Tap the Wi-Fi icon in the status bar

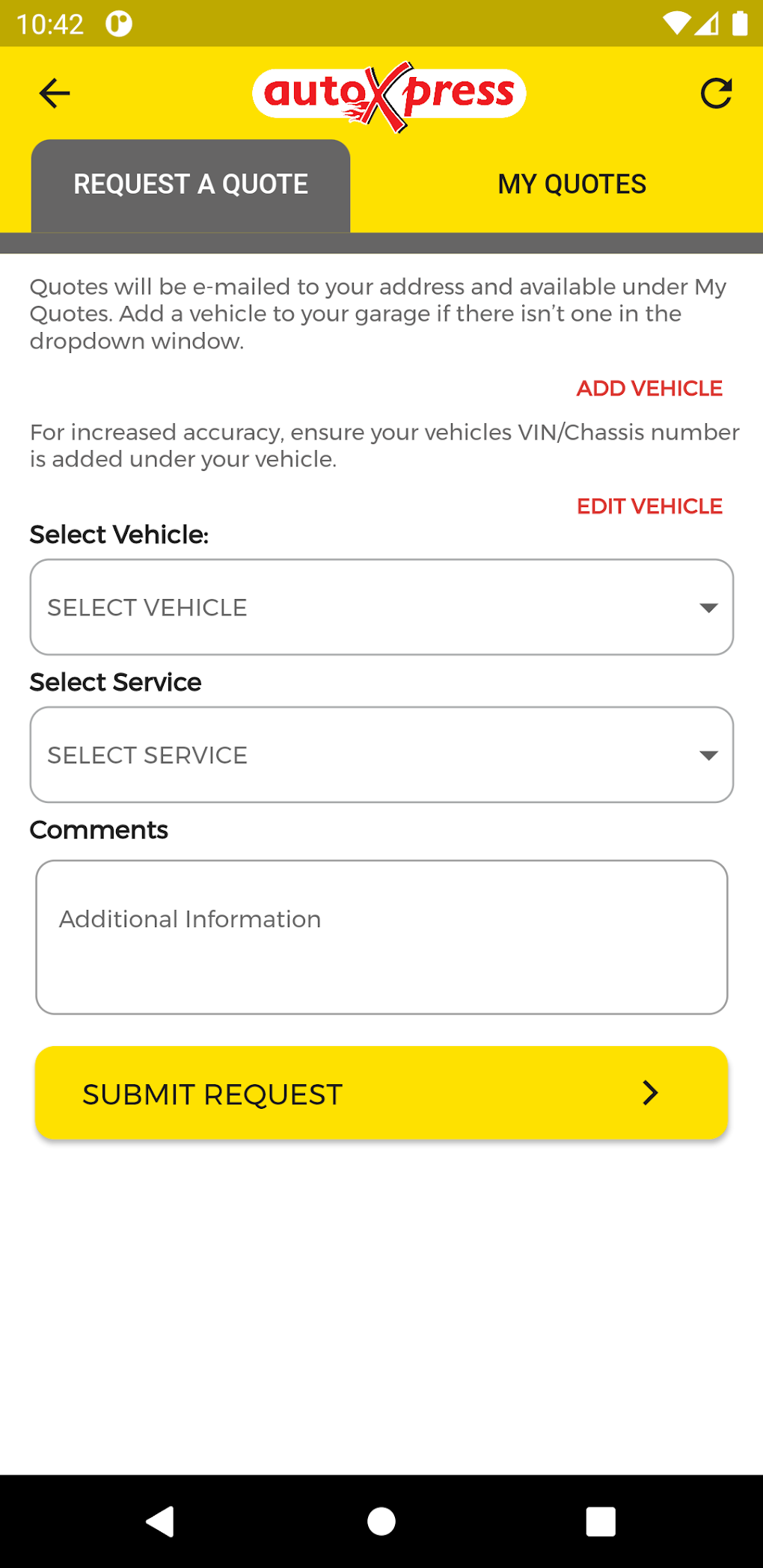677,23
